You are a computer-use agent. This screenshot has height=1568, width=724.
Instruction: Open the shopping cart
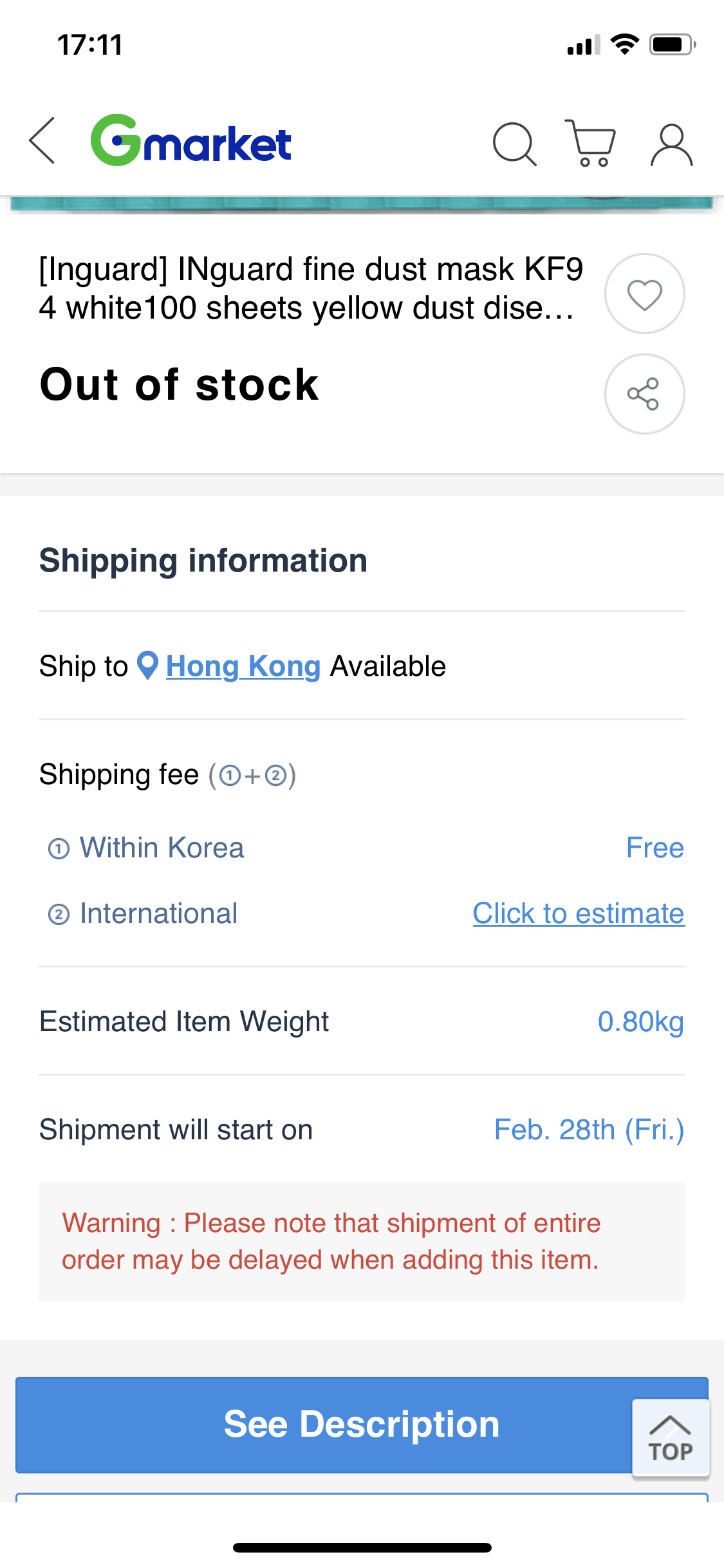pyautogui.click(x=590, y=143)
